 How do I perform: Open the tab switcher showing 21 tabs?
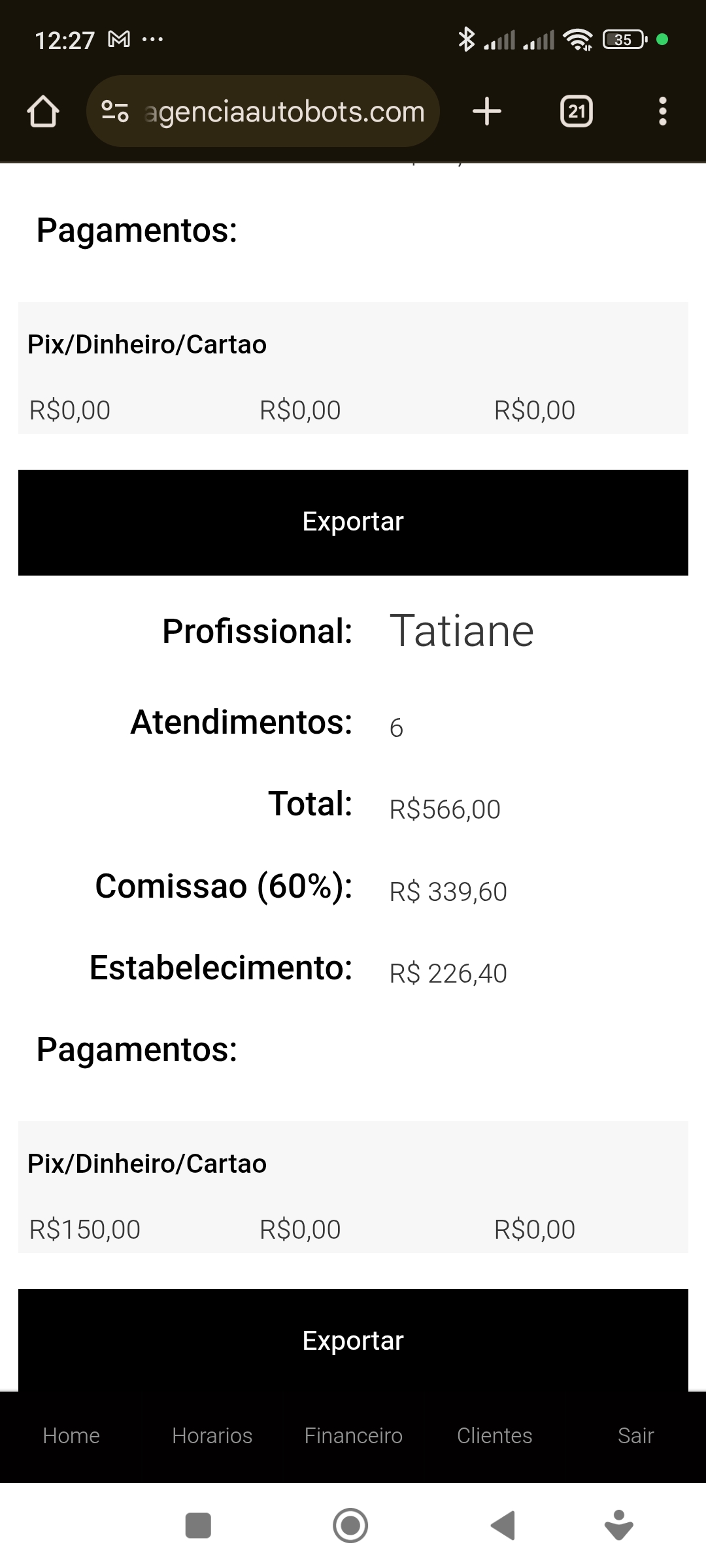point(577,112)
